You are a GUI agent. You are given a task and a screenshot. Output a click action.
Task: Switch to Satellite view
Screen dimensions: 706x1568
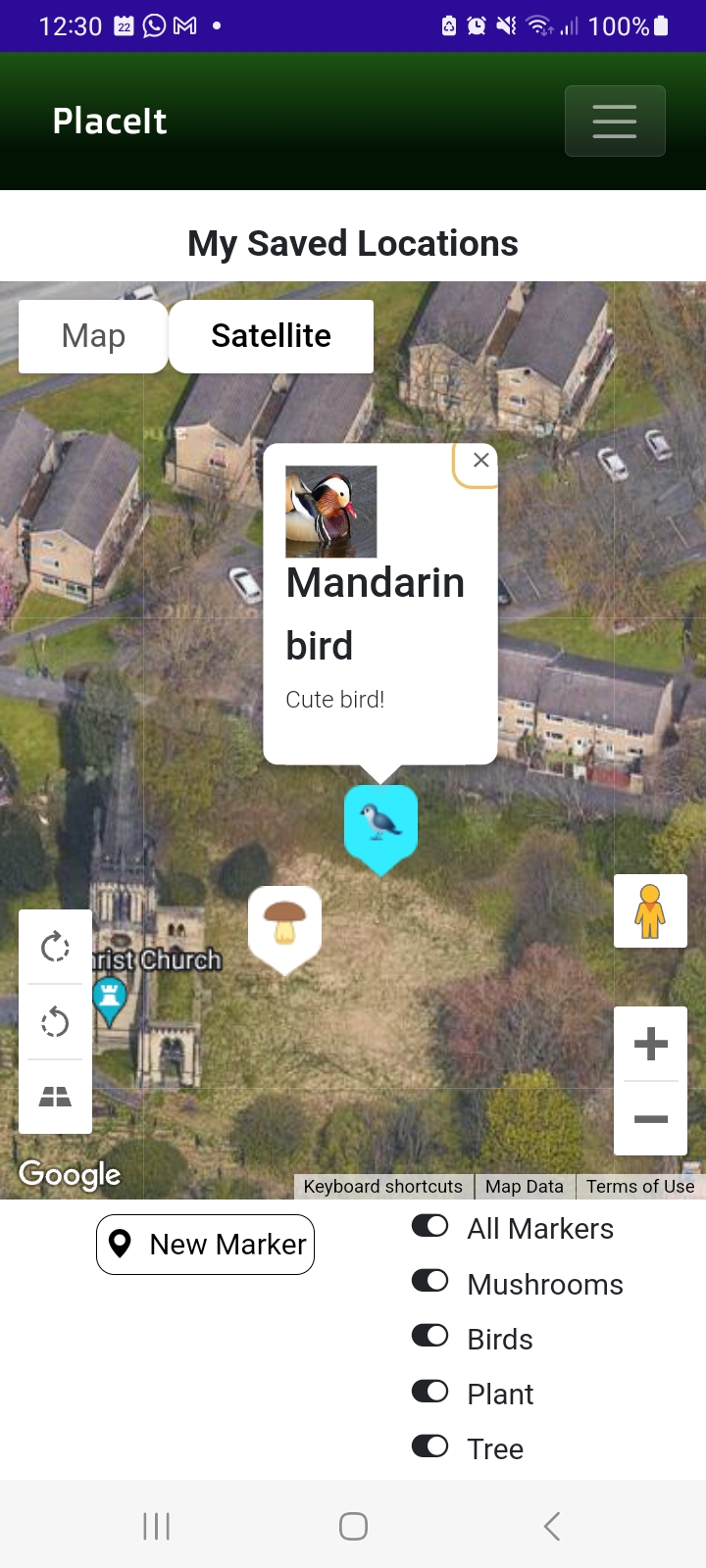point(271,335)
